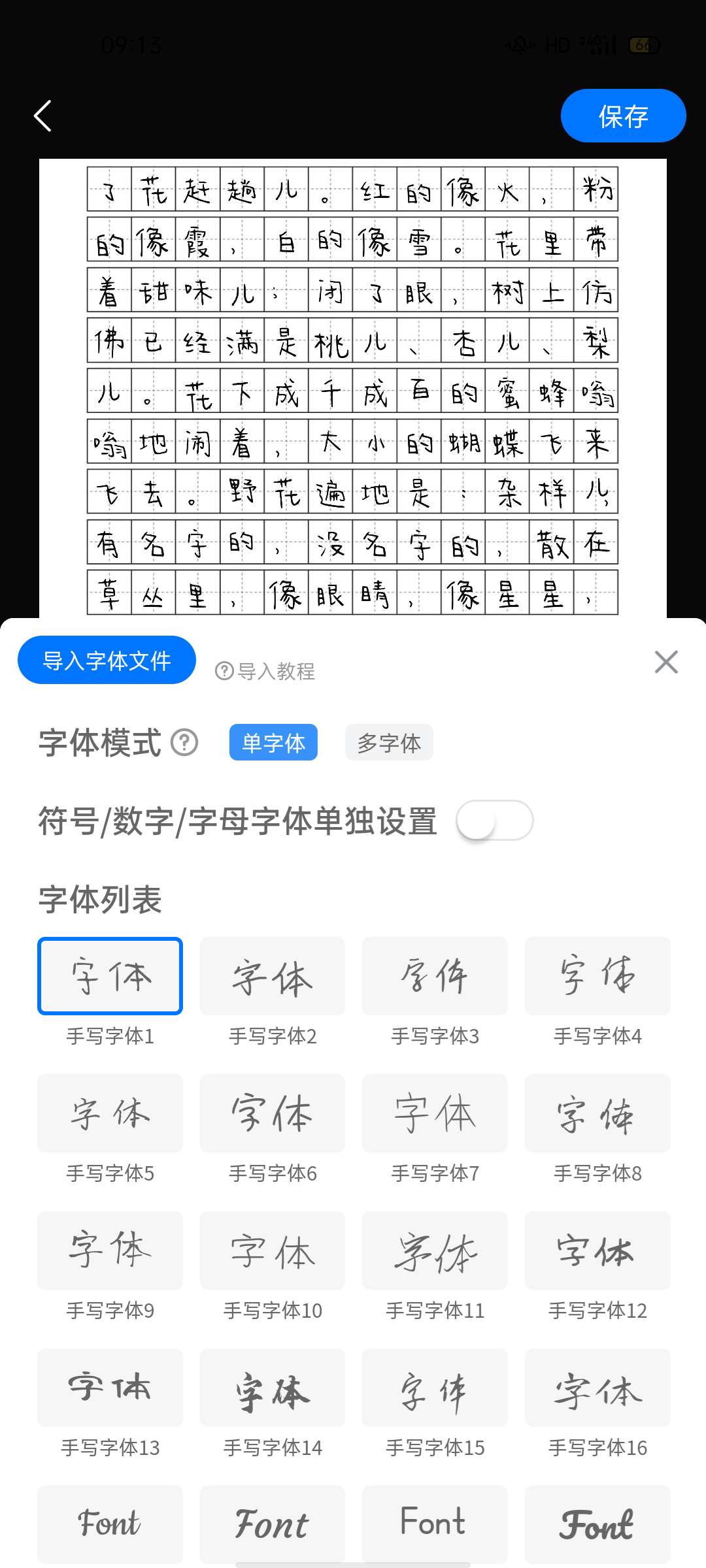Open the 导入教程 tutorial link
Screen dimensions: 706x1568
click(265, 671)
